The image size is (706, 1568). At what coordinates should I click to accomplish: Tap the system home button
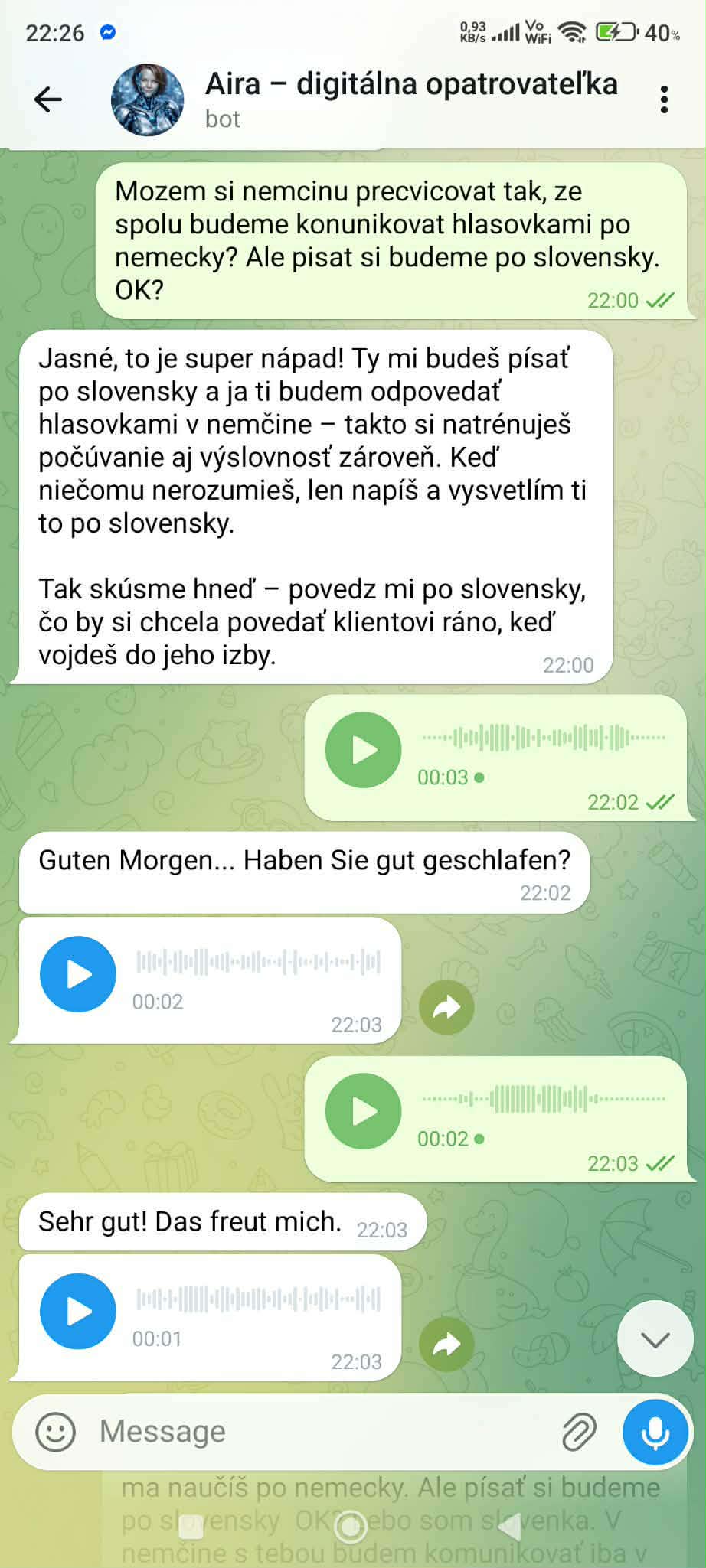point(351,1527)
